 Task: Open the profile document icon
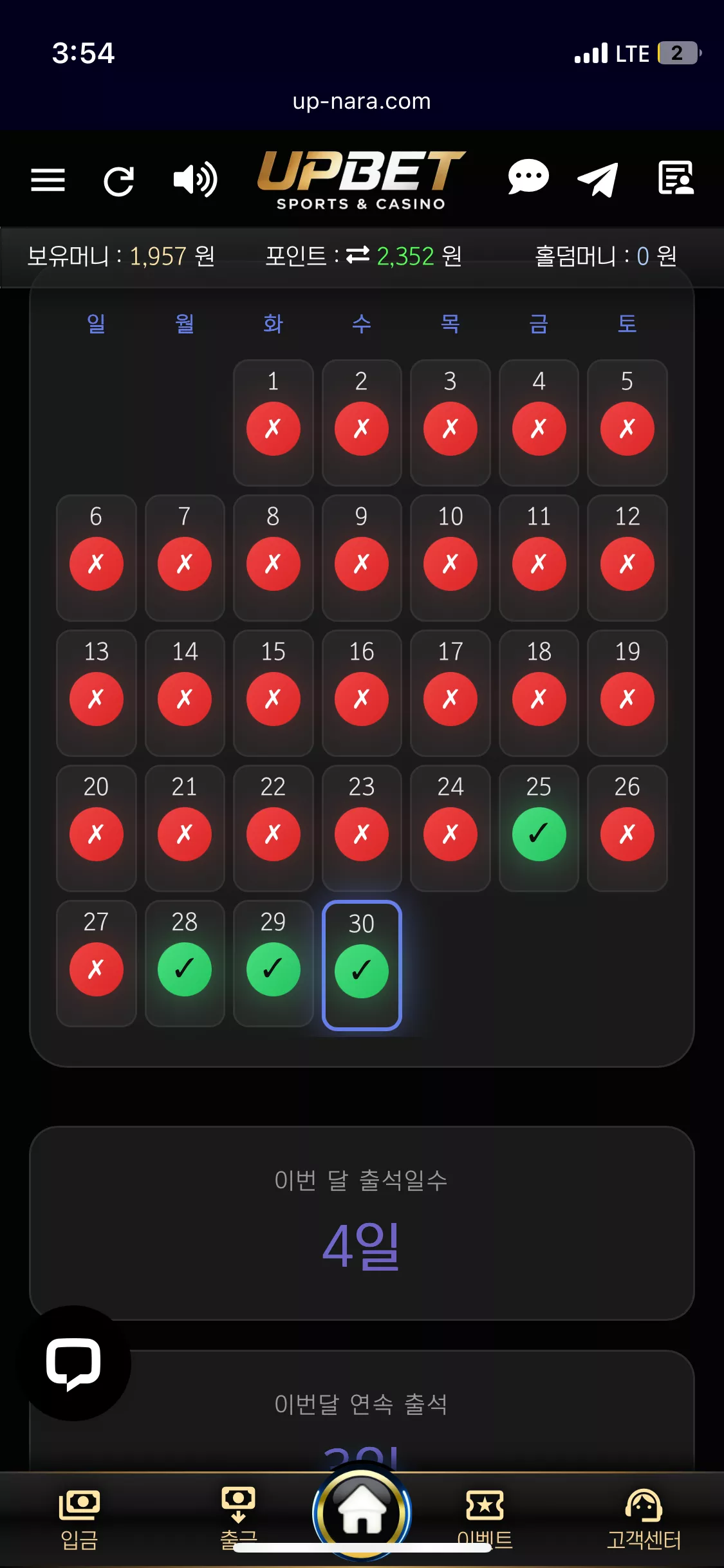click(676, 178)
